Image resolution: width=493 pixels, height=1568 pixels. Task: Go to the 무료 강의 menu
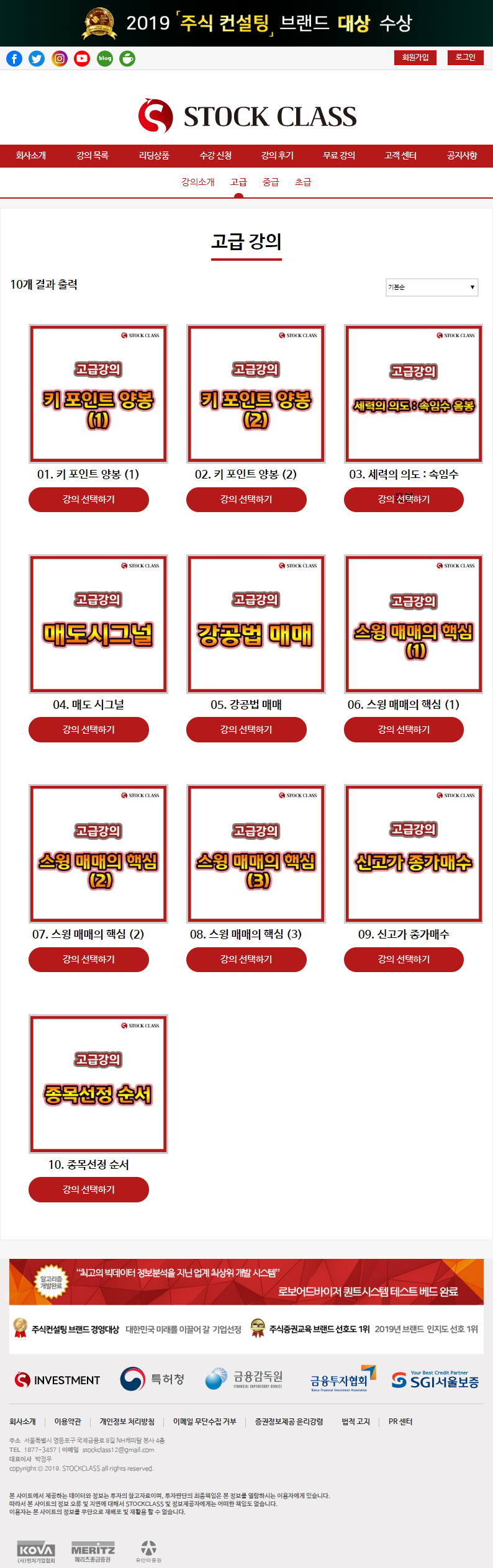coord(339,156)
